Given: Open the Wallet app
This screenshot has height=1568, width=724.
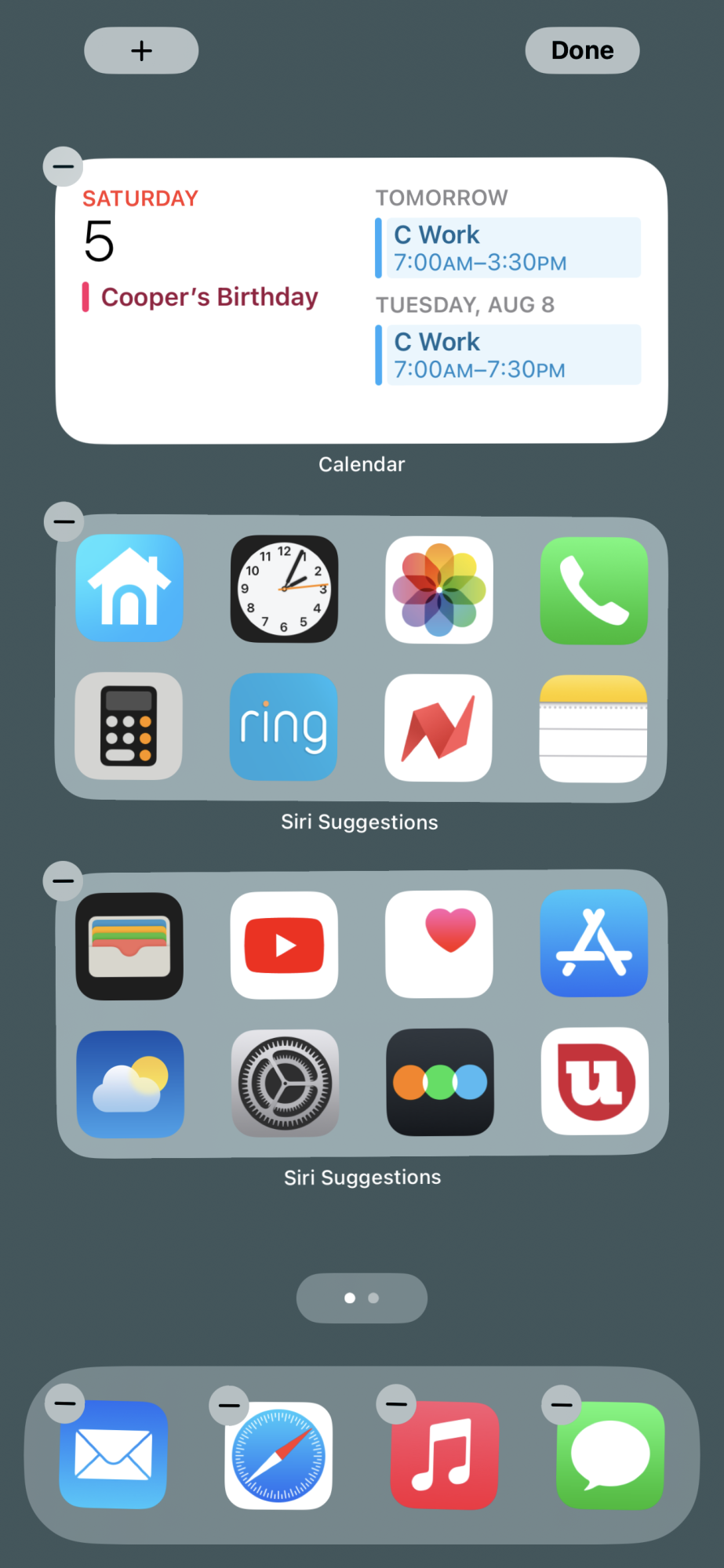Looking at the screenshot, I should 129,946.
